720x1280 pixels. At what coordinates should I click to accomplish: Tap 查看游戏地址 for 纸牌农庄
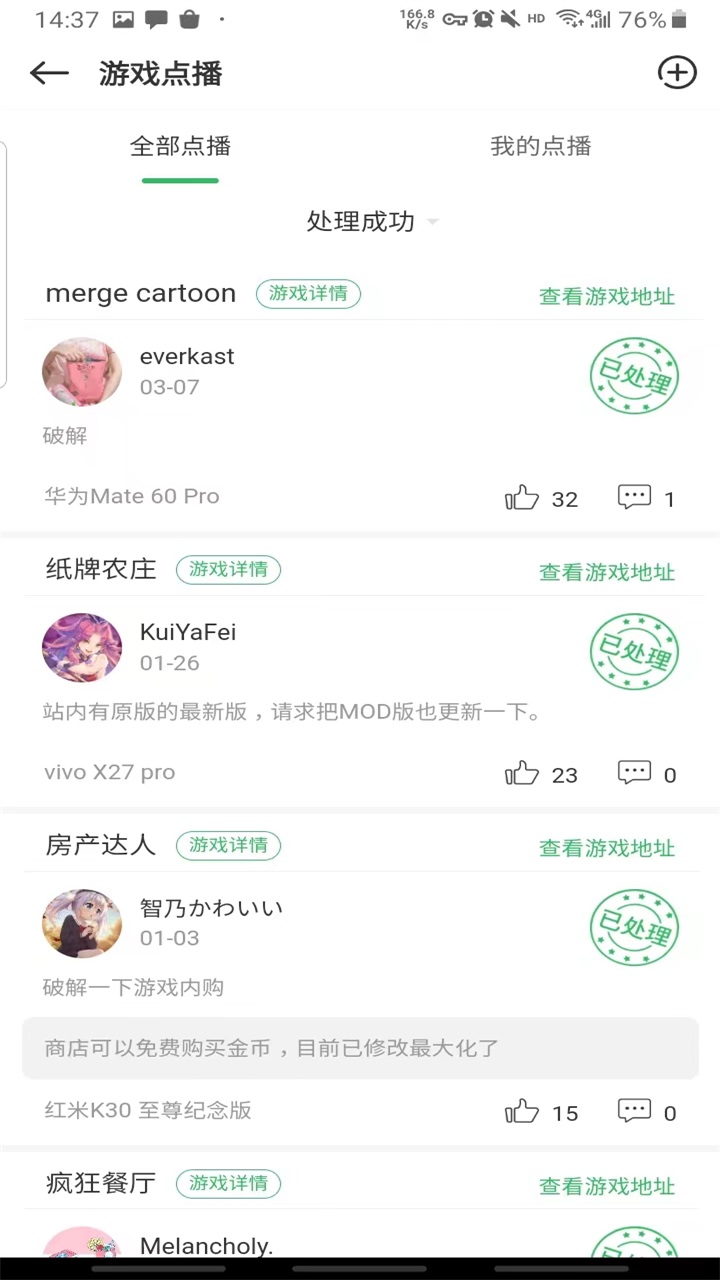[607, 572]
